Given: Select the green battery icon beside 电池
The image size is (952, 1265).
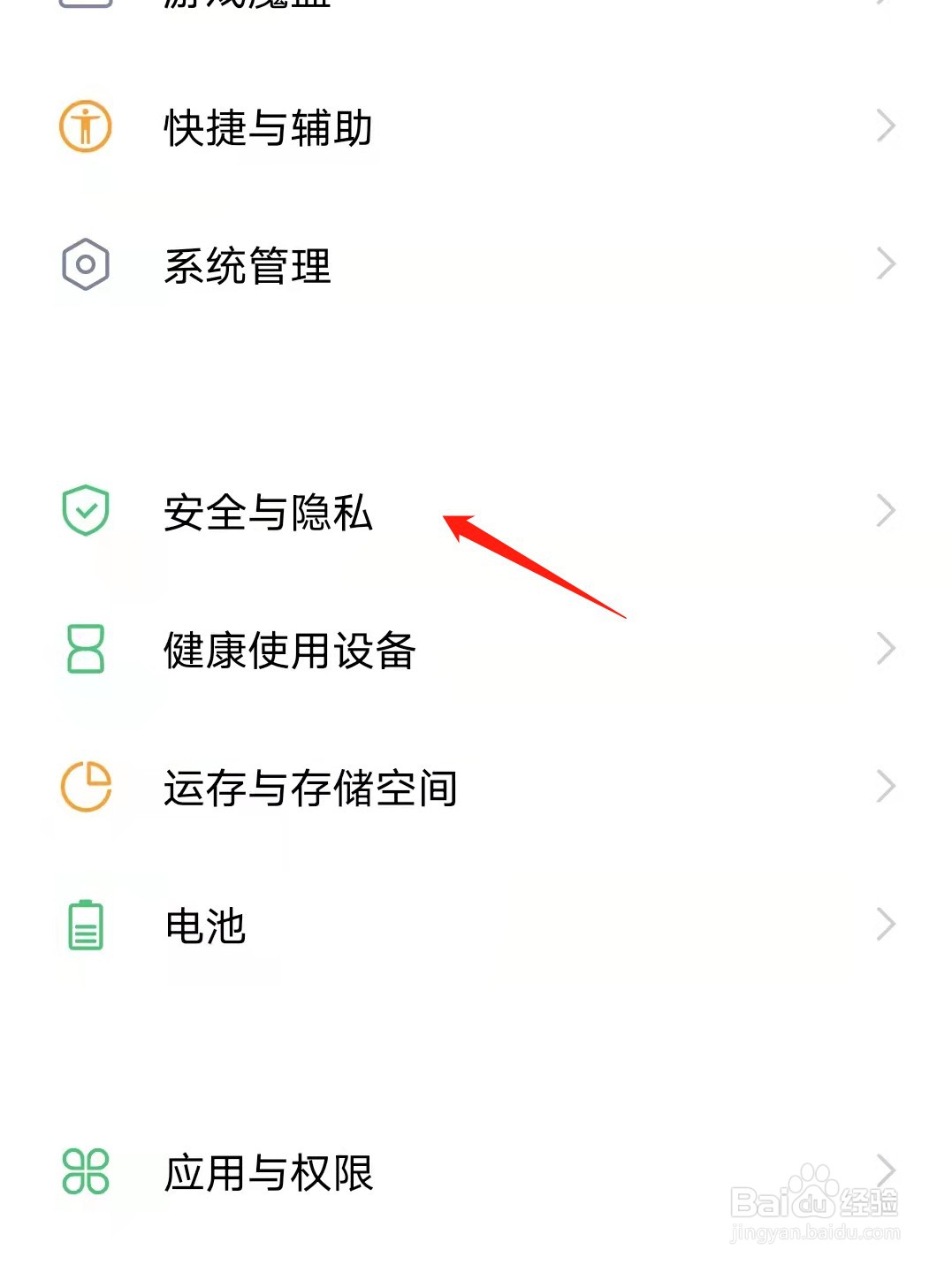Looking at the screenshot, I should tap(85, 925).
